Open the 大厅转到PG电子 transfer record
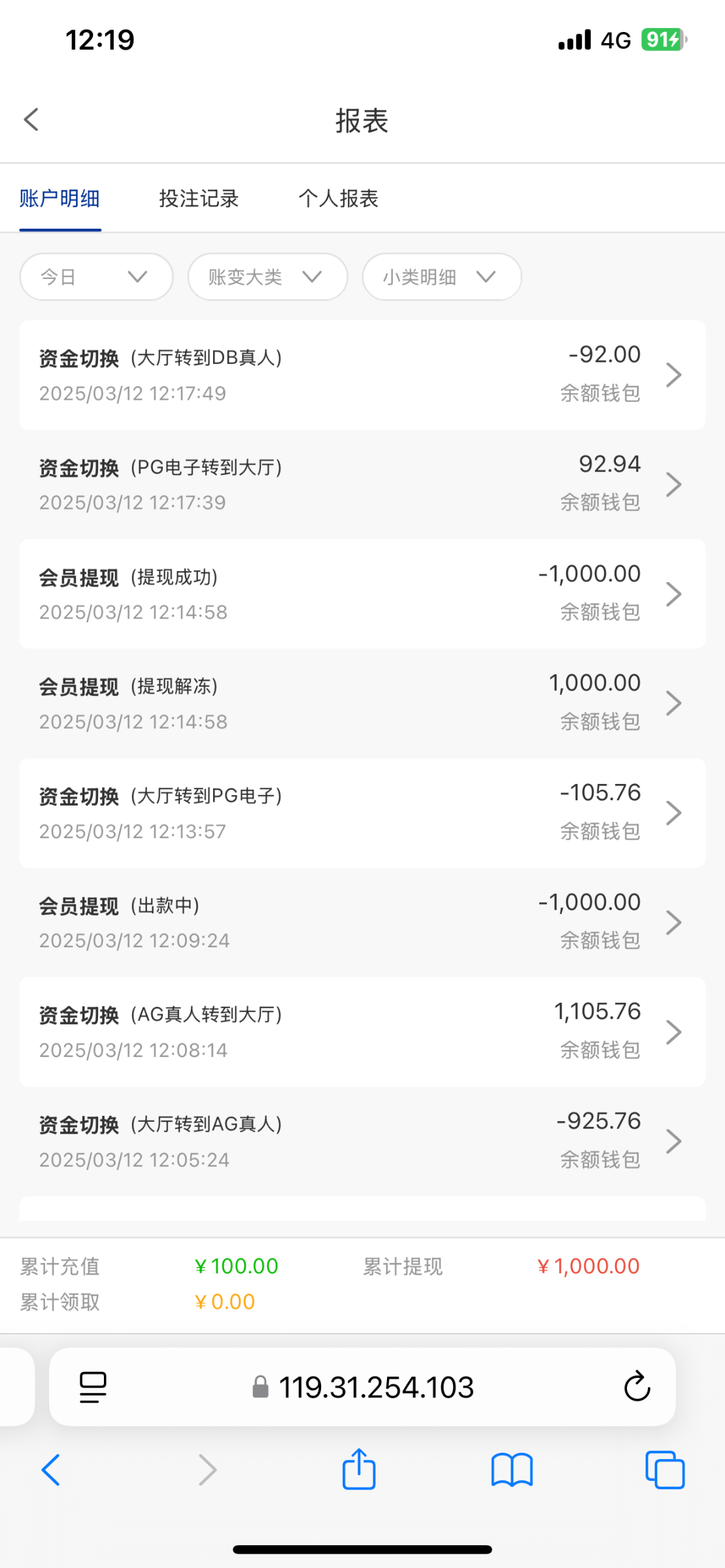Screen dimensions: 725x1568 click(x=362, y=813)
